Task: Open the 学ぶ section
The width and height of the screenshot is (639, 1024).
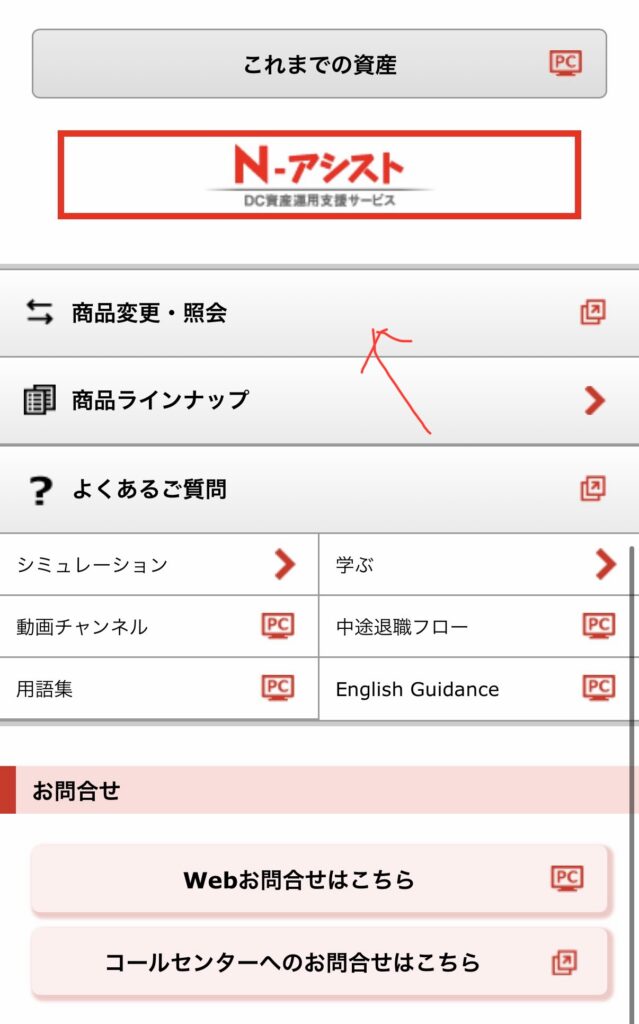Action: (x=476, y=565)
